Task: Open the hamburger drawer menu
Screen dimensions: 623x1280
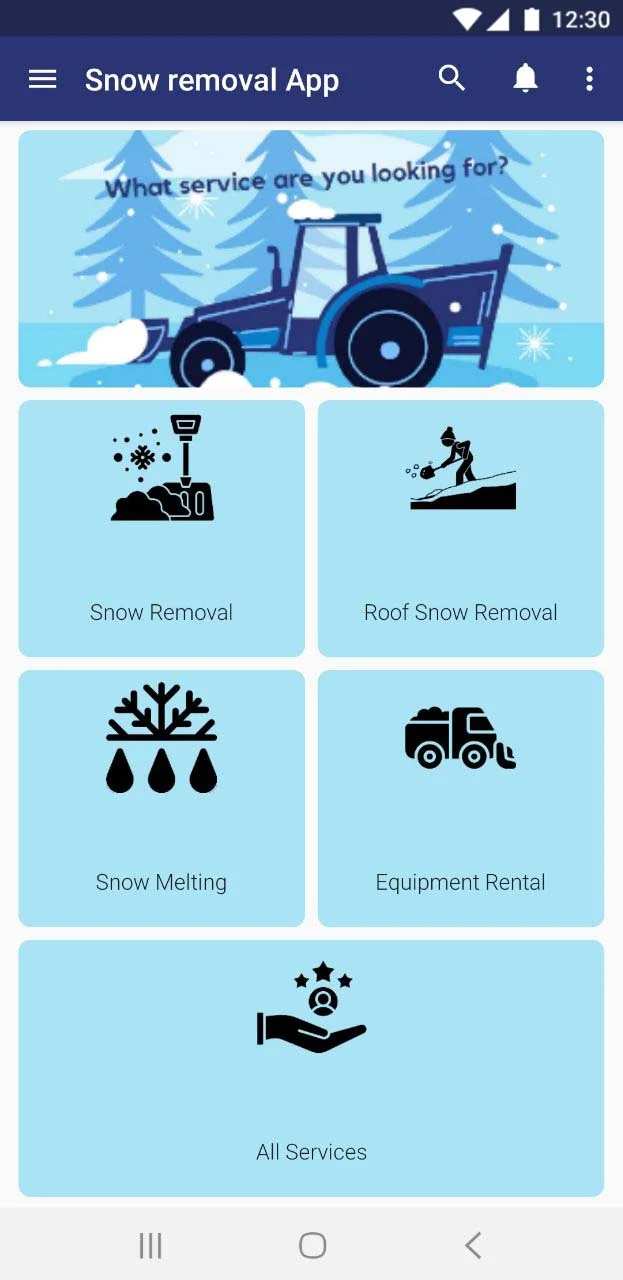Action: (42, 79)
